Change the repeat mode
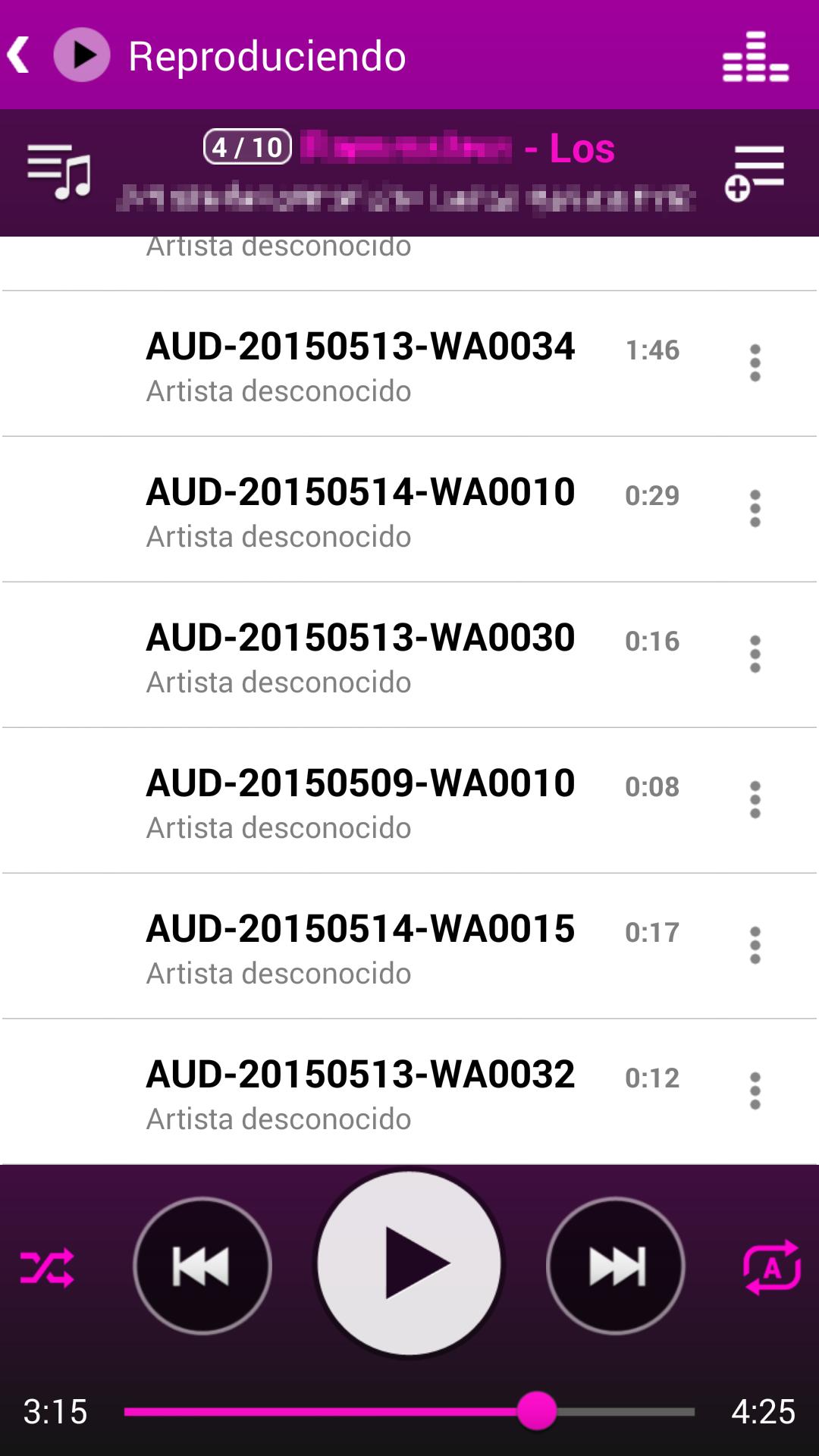This screenshot has height=1456, width=819. coord(772,1267)
